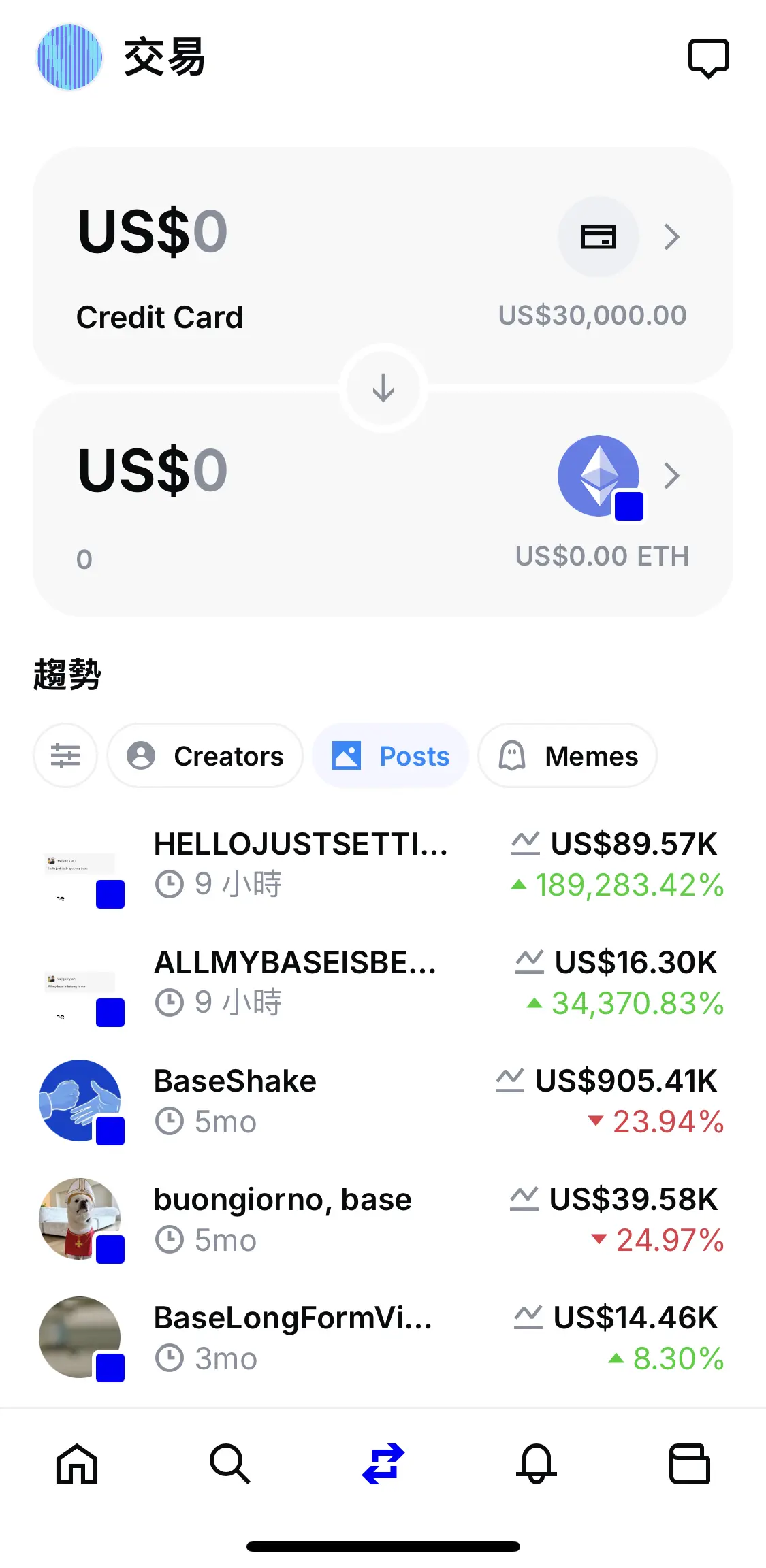
Task: Open the notifications bell tab
Action: coord(537,1463)
